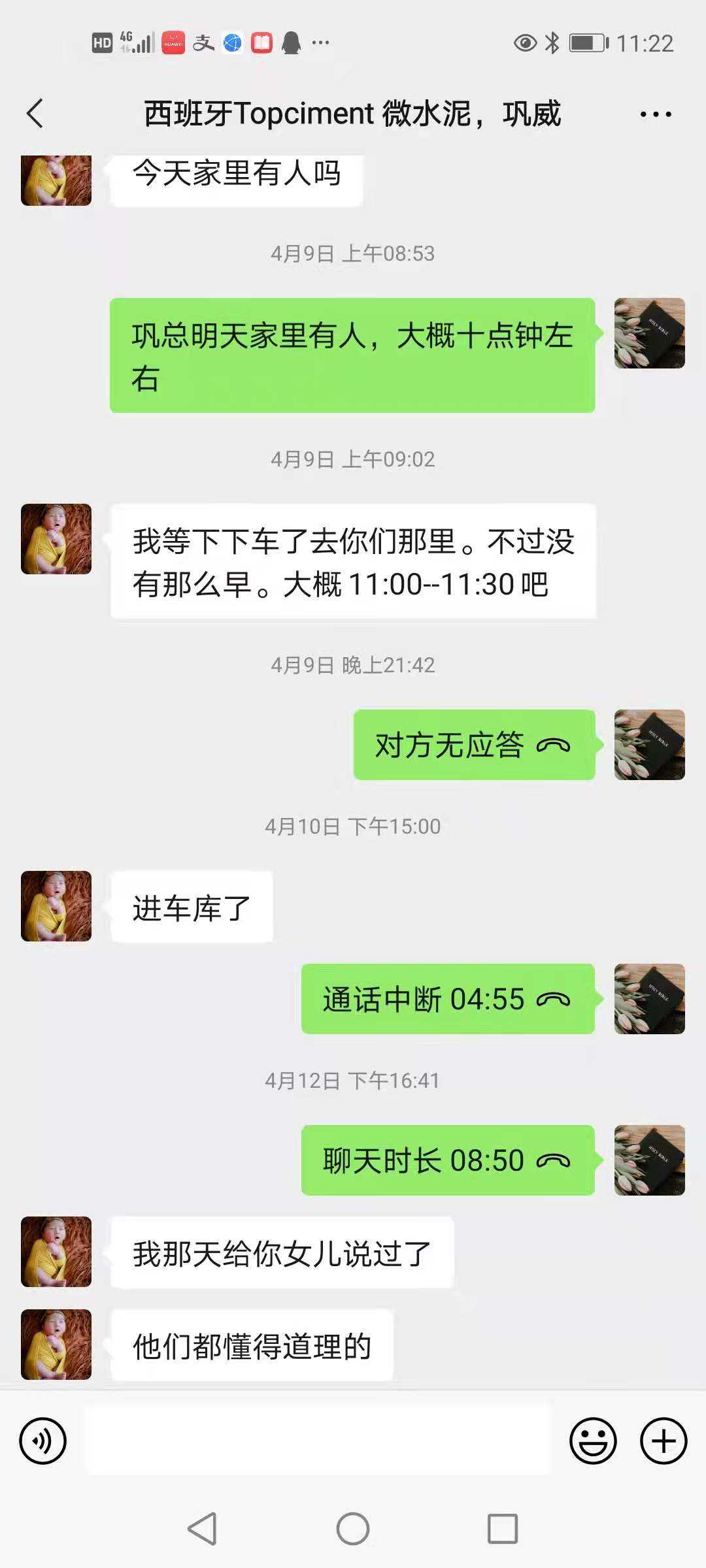The width and height of the screenshot is (706, 1568).
Task: Open recent apps from navigation bar
Action: (503, 1529)
